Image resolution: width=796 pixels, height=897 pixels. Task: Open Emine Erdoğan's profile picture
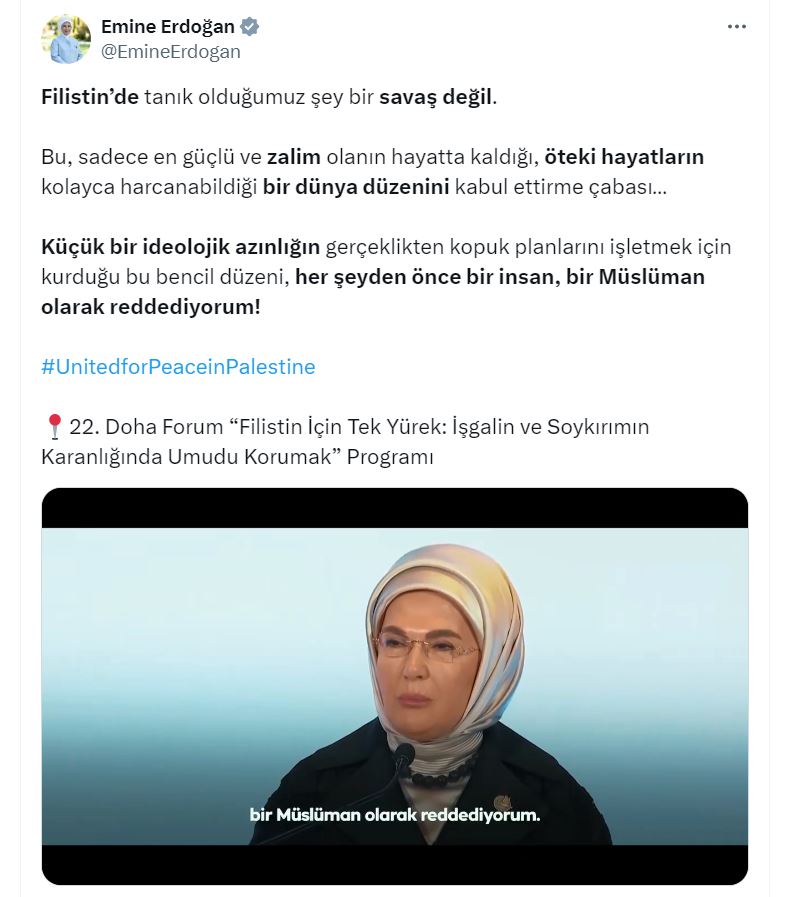click(65, 39)
